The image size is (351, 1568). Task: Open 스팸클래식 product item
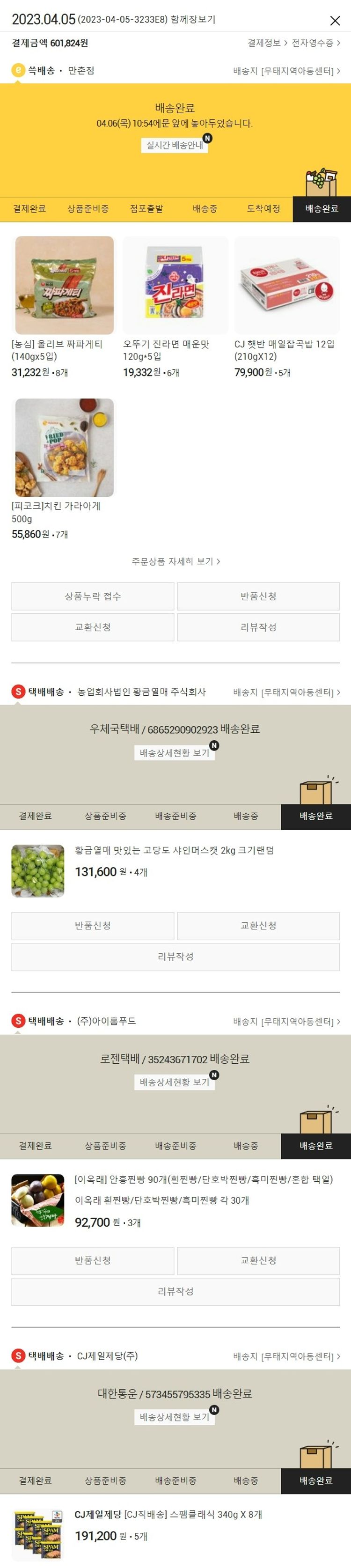[168, 1515]
